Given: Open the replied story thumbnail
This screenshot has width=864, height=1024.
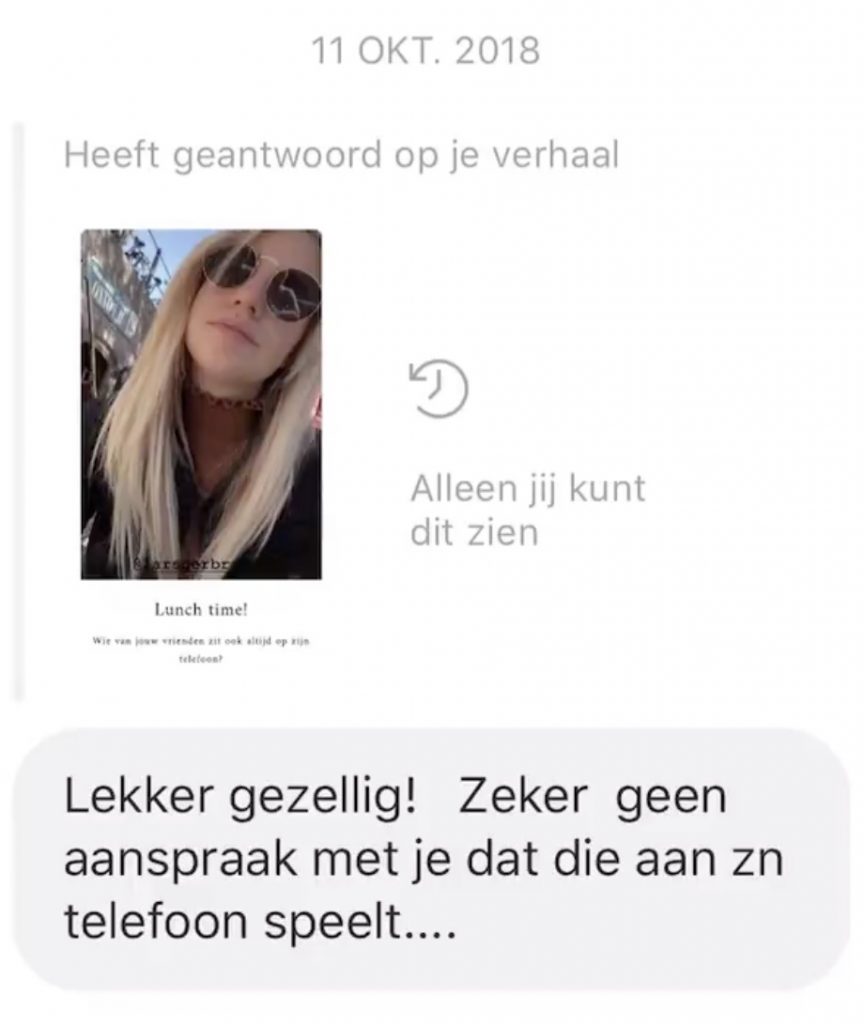Looking at the screenshot, I should (x=201, y=404).
